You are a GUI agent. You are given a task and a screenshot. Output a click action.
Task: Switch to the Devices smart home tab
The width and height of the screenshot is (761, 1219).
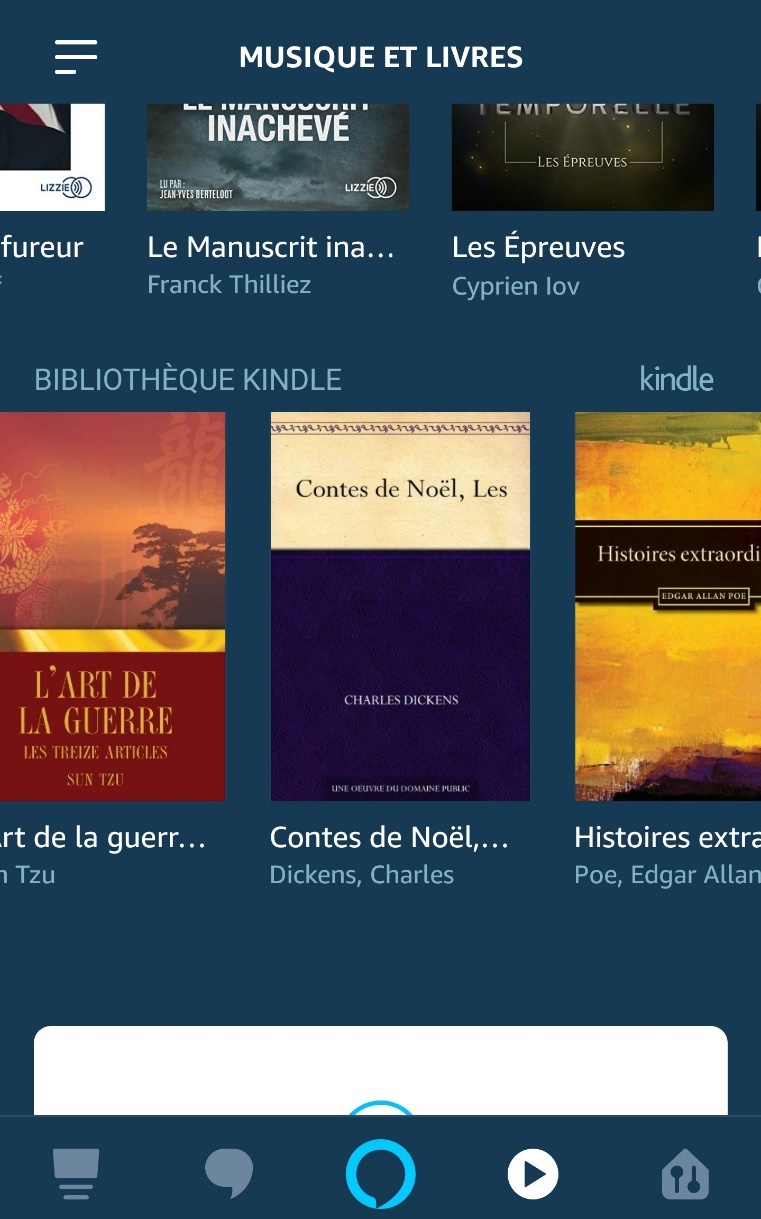[685, 1173]
